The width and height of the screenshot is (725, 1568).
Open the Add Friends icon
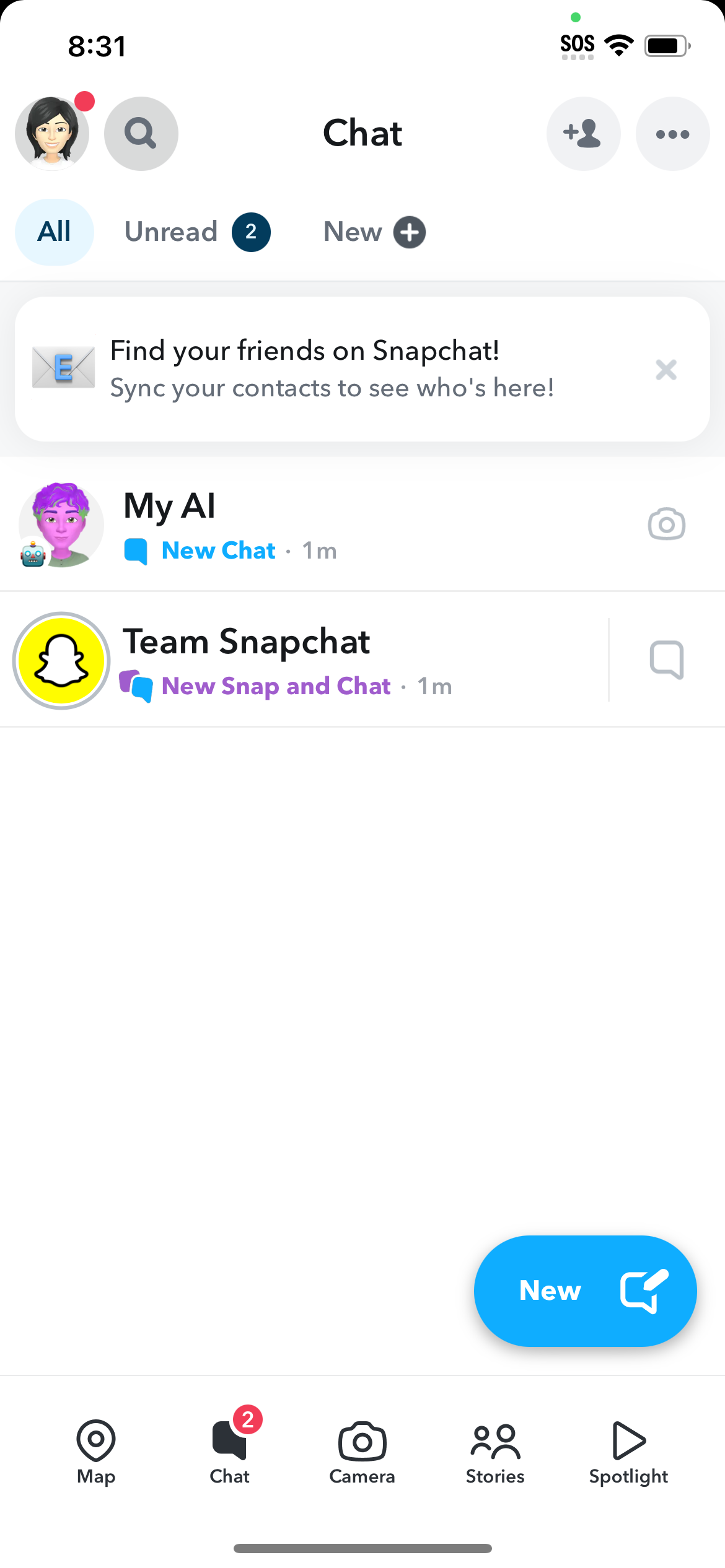pyautogui.click(x=582, y=133)
